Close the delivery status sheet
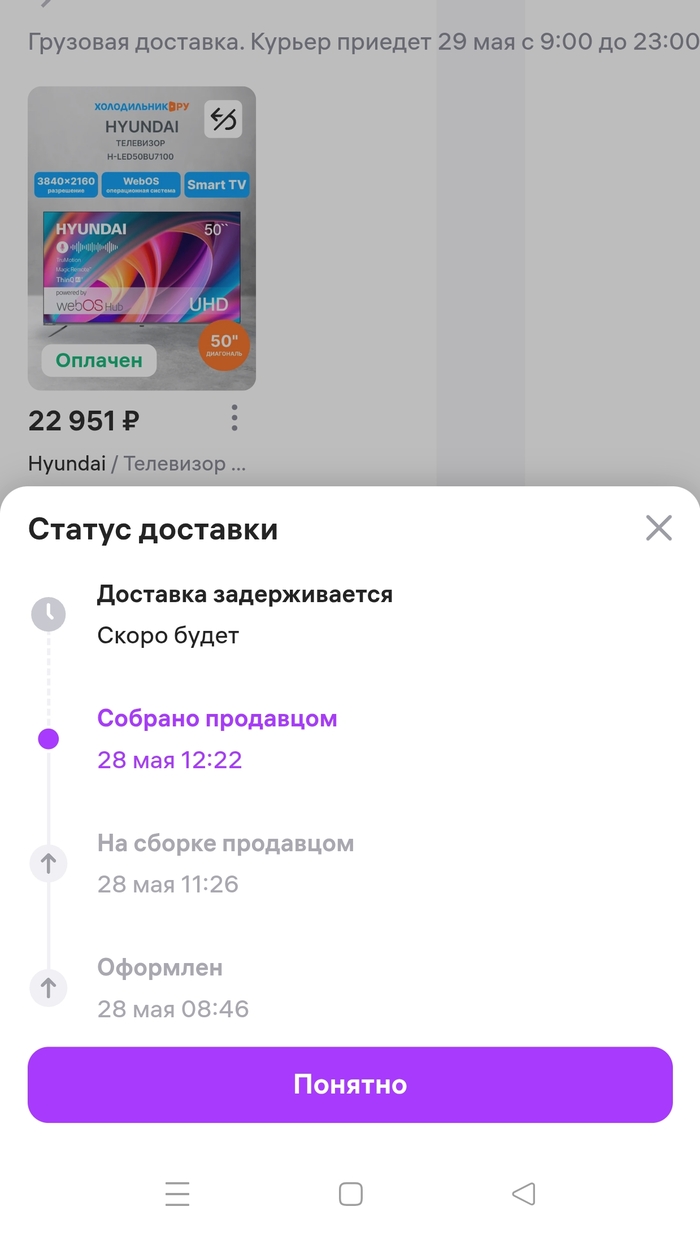This screenshot has height=1237, width=700. [x=658, y=528]
